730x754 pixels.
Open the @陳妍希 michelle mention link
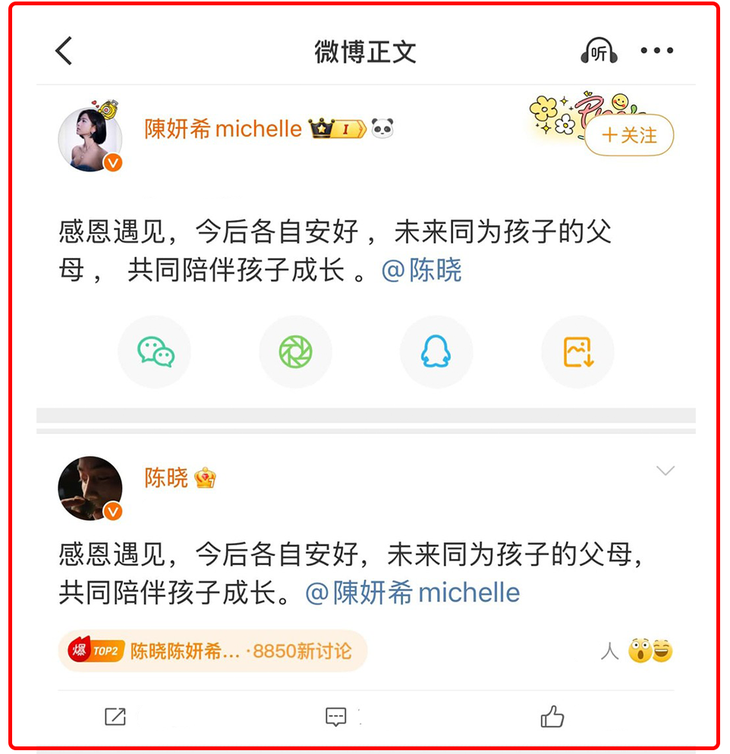click(x=412, y=592)
